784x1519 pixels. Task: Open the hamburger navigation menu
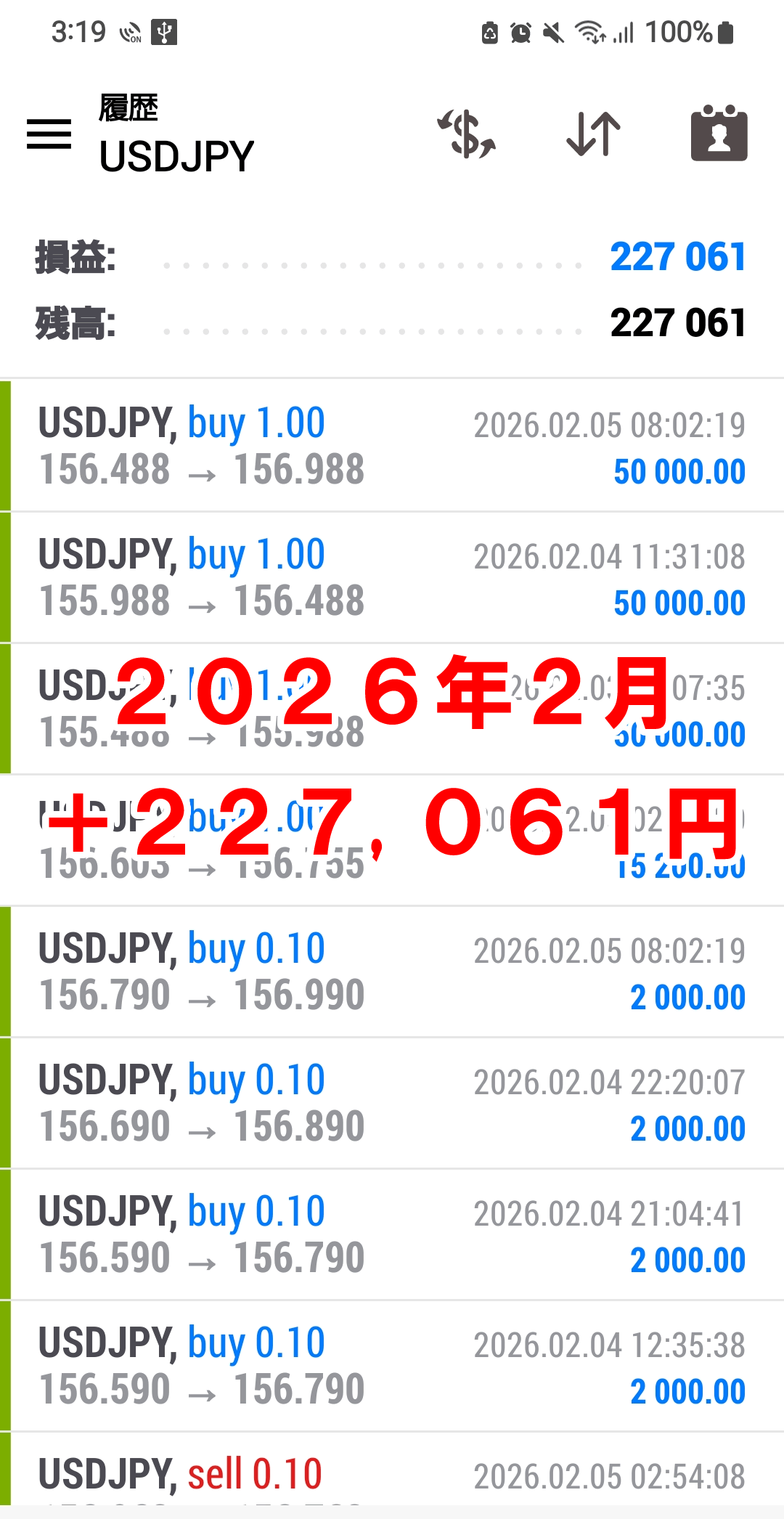pos(49,134)
